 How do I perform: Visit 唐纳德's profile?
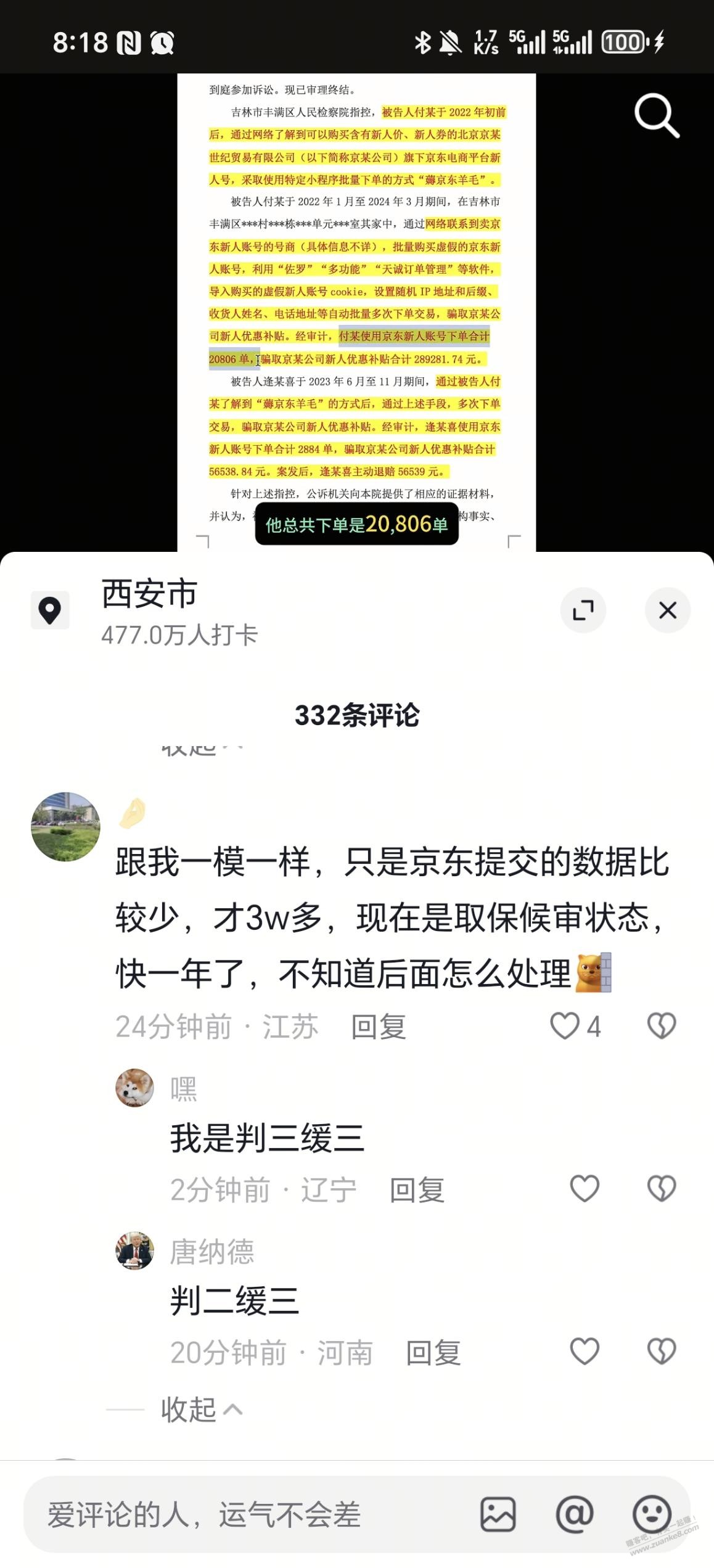pos(134,1251)
